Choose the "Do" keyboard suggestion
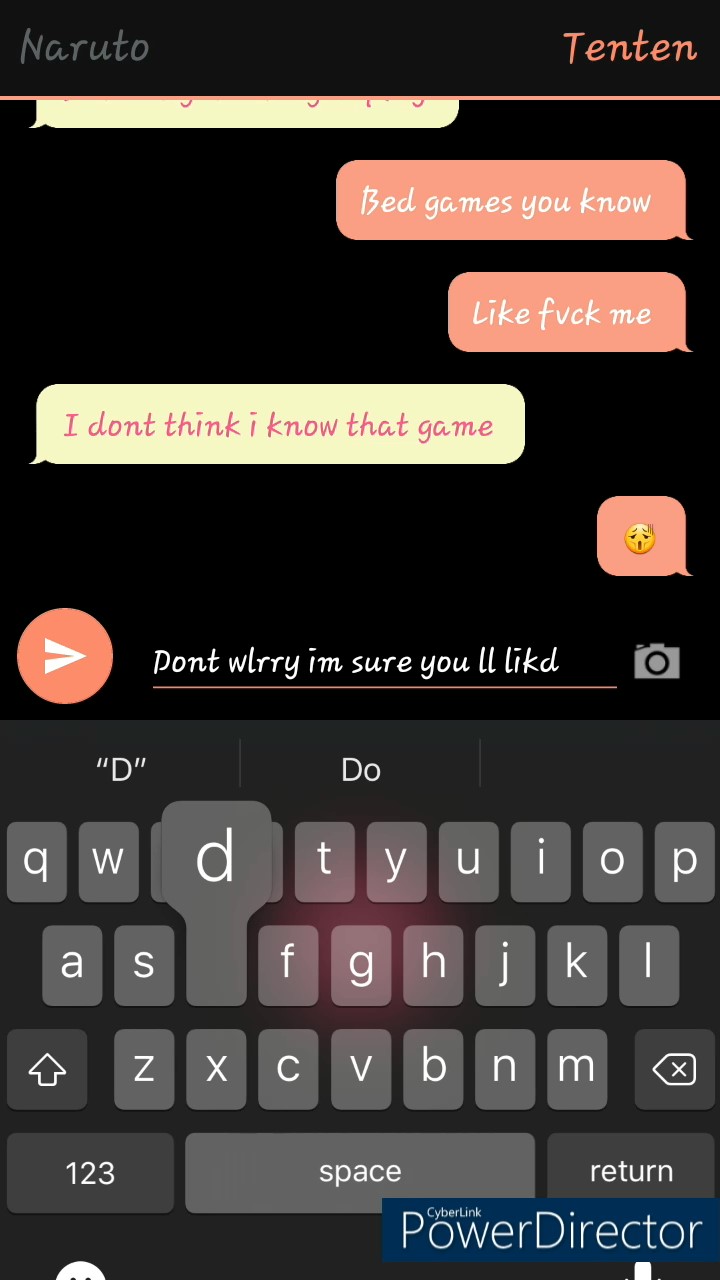The image size is (720, 1280). [x=360, y=769]
